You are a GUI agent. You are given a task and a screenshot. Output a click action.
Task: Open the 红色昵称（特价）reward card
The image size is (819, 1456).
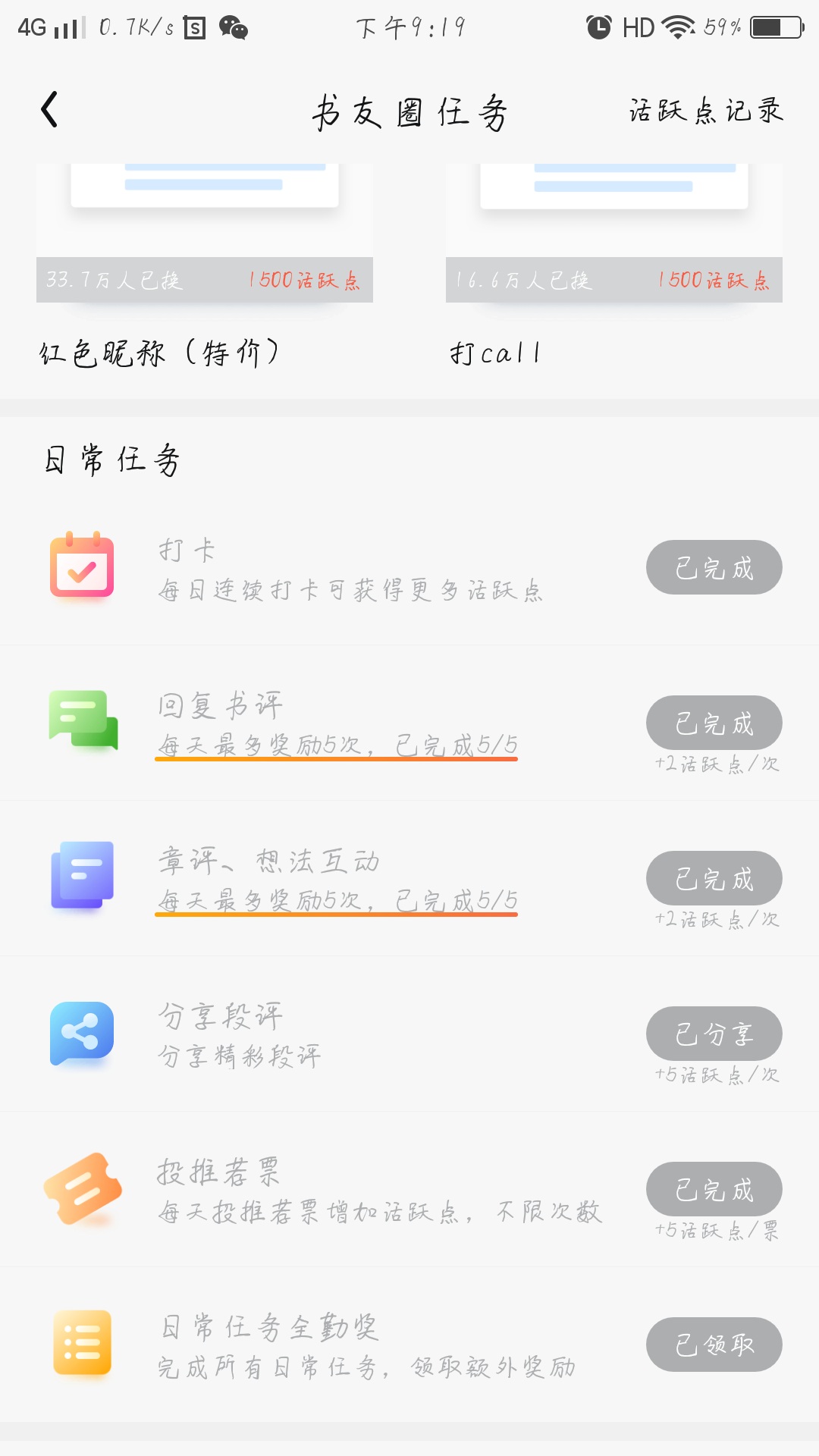pos(205,267)
